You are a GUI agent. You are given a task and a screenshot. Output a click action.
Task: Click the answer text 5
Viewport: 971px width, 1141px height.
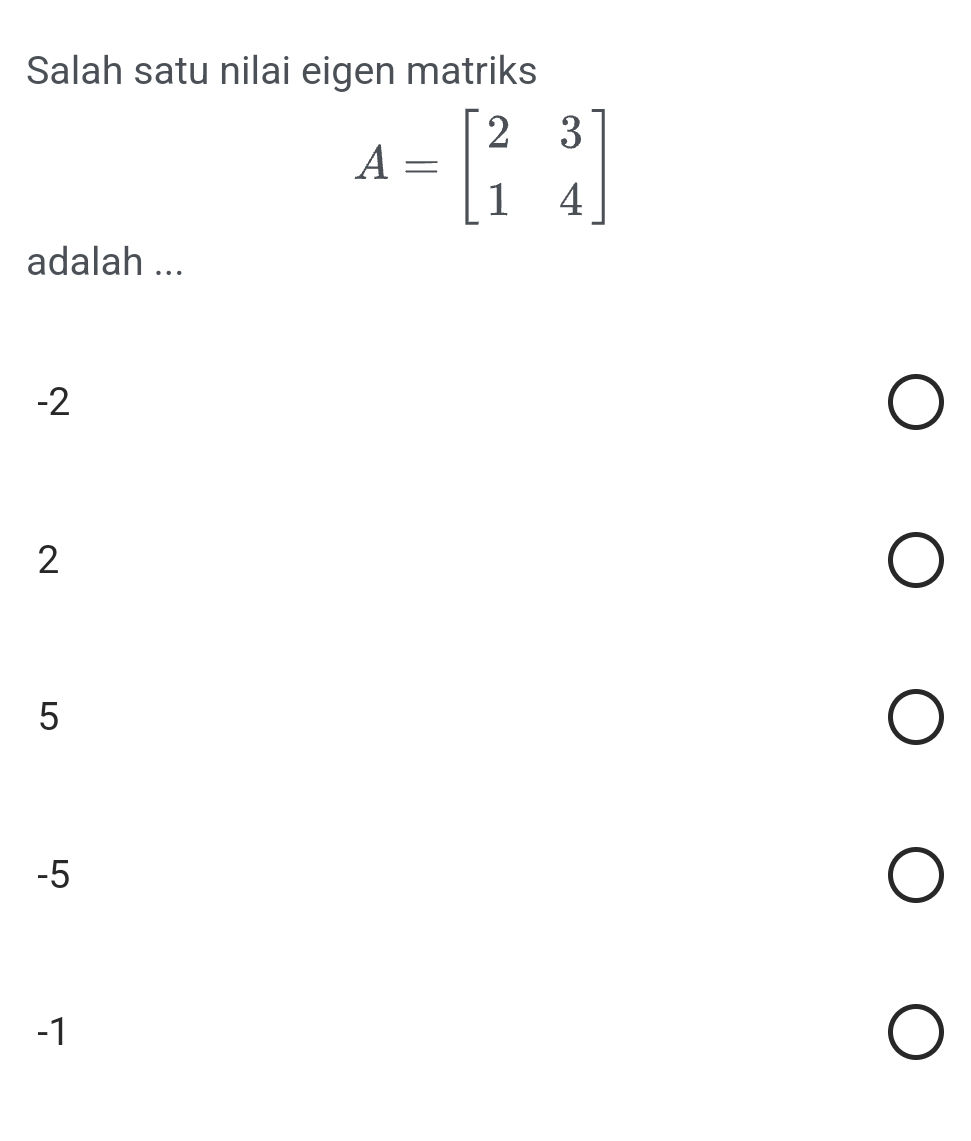pyautogui.click(x=48, y=718)
